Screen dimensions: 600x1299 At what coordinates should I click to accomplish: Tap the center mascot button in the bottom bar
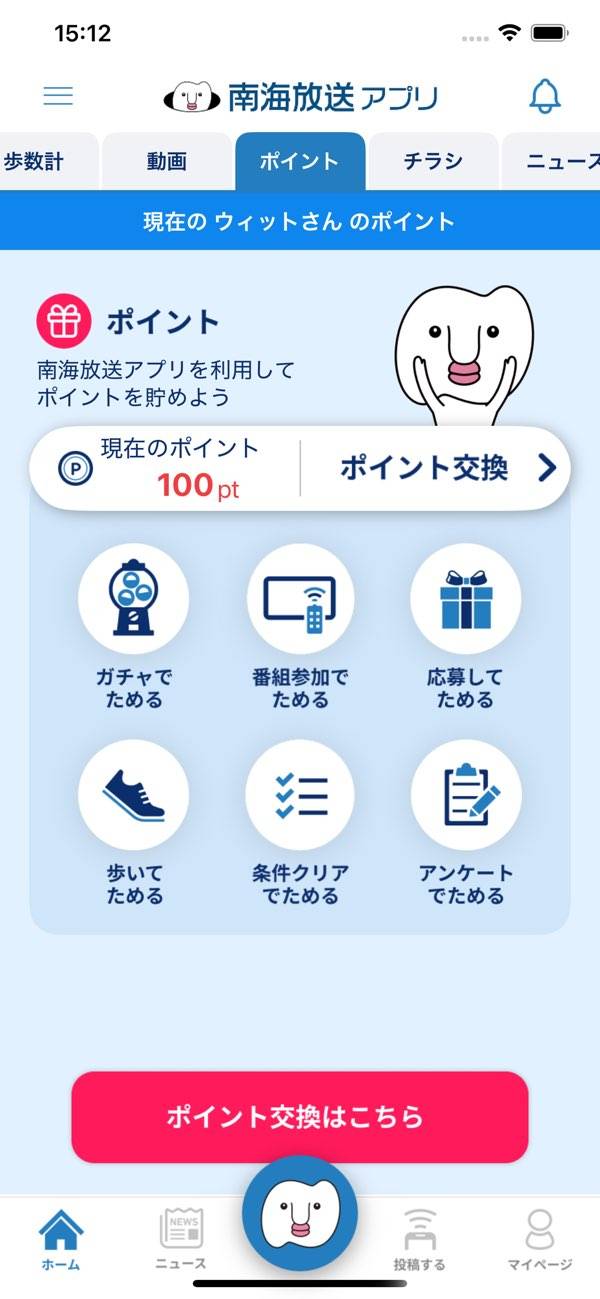(300, 1213)
